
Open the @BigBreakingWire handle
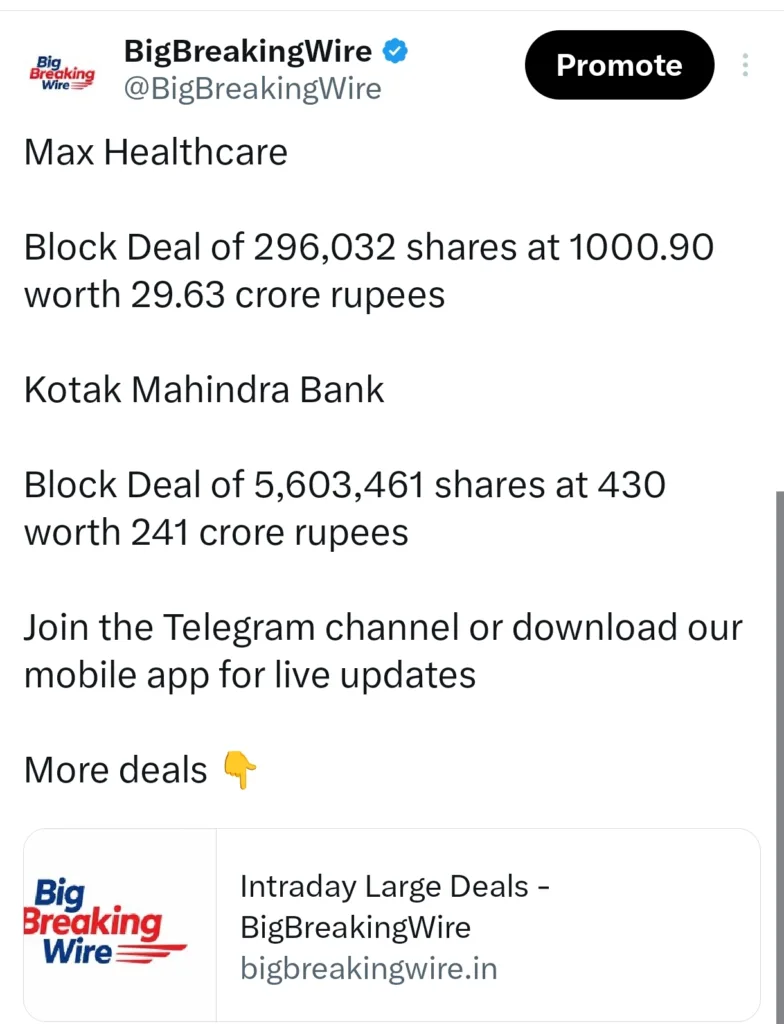point(252,89)
